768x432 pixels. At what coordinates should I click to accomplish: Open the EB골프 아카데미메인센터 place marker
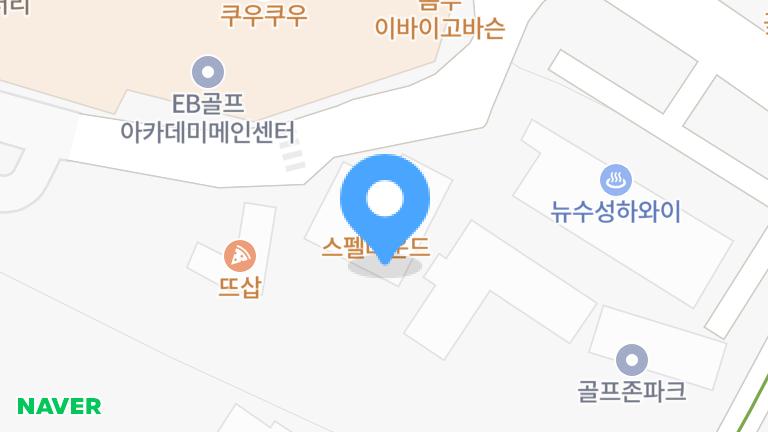click(208, 71)
